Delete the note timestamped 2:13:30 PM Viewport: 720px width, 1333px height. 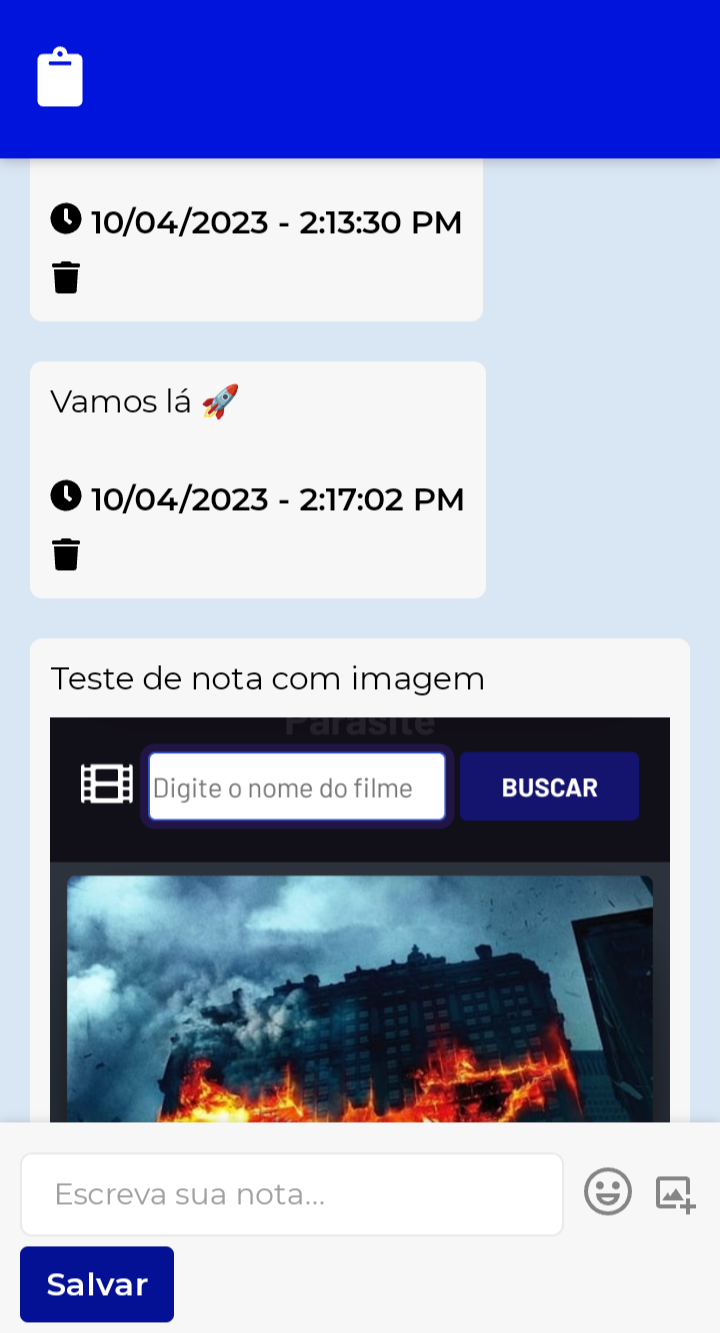point(66,277)
